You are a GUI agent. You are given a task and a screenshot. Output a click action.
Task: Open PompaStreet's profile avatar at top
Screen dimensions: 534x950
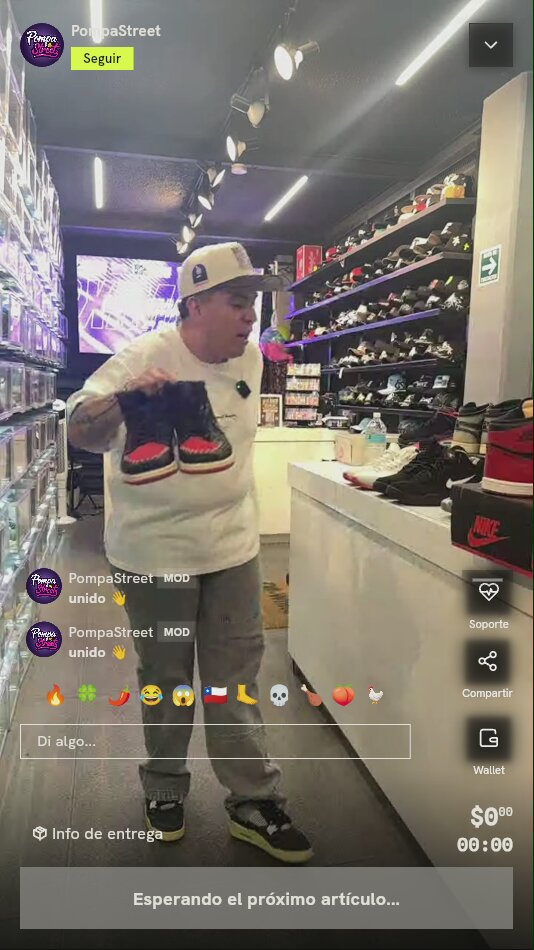42,45
